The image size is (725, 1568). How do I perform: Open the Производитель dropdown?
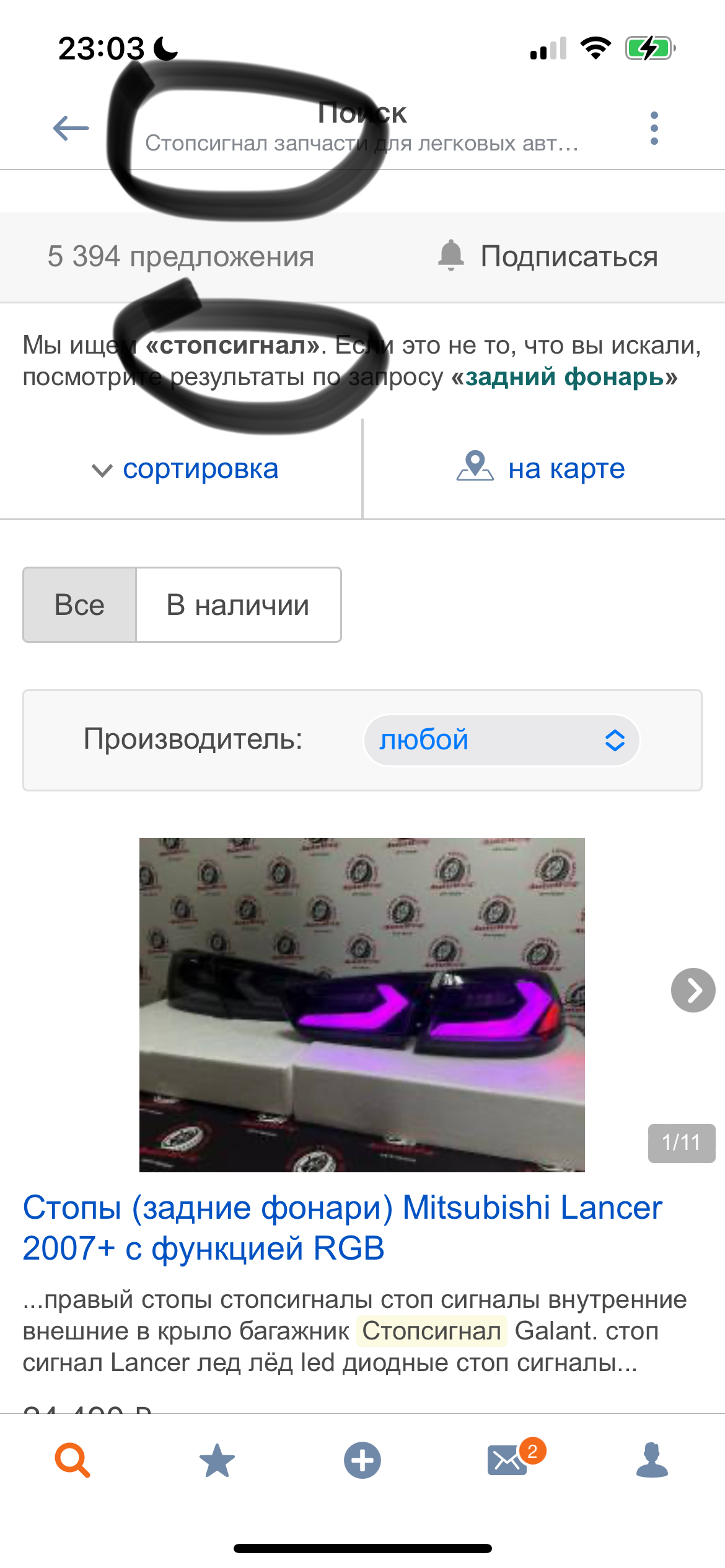tap(501, 740)
